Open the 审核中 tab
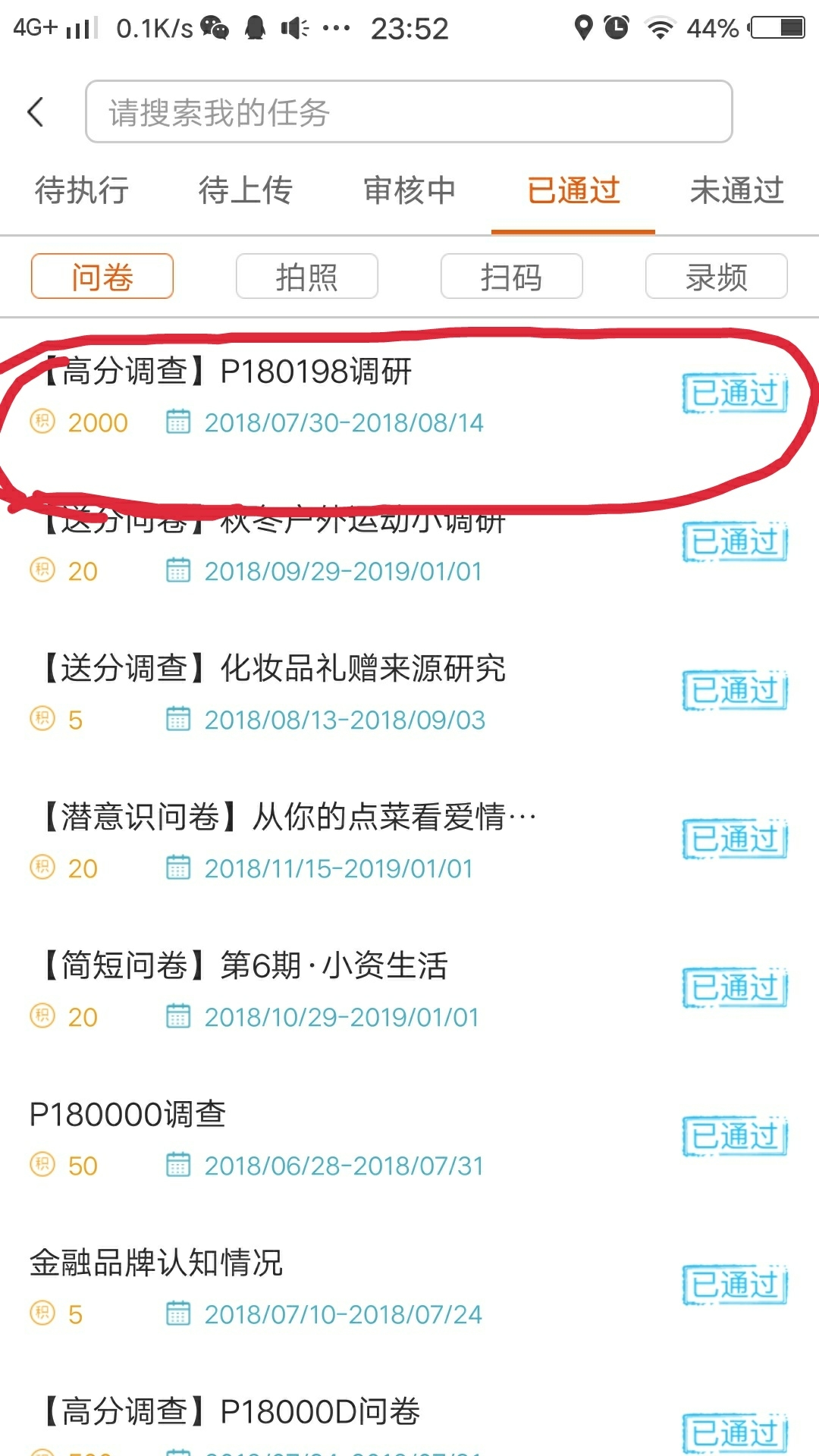The image size is (819, 1456). pyautogui.click(x=409, y=190)
